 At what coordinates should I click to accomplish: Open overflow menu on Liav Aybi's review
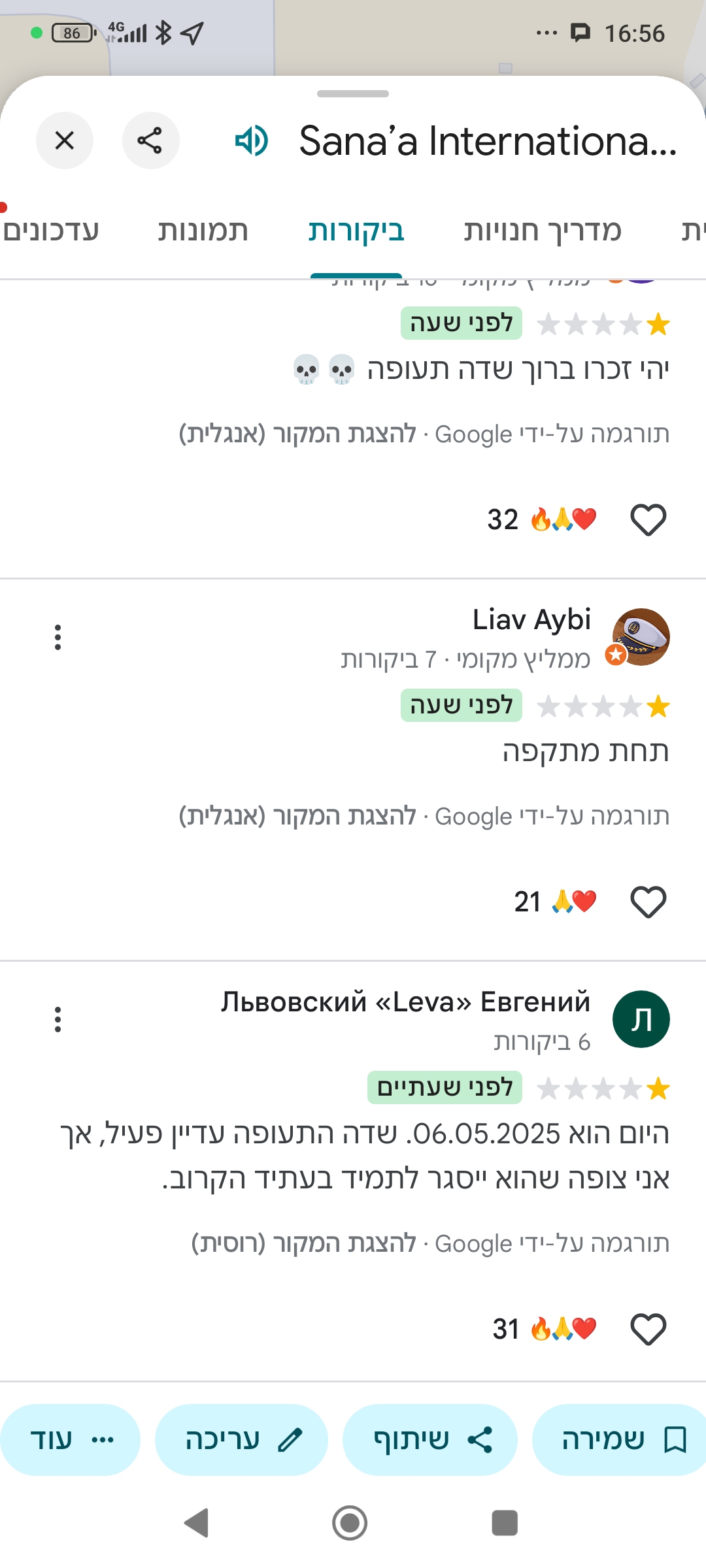[58, 637]
